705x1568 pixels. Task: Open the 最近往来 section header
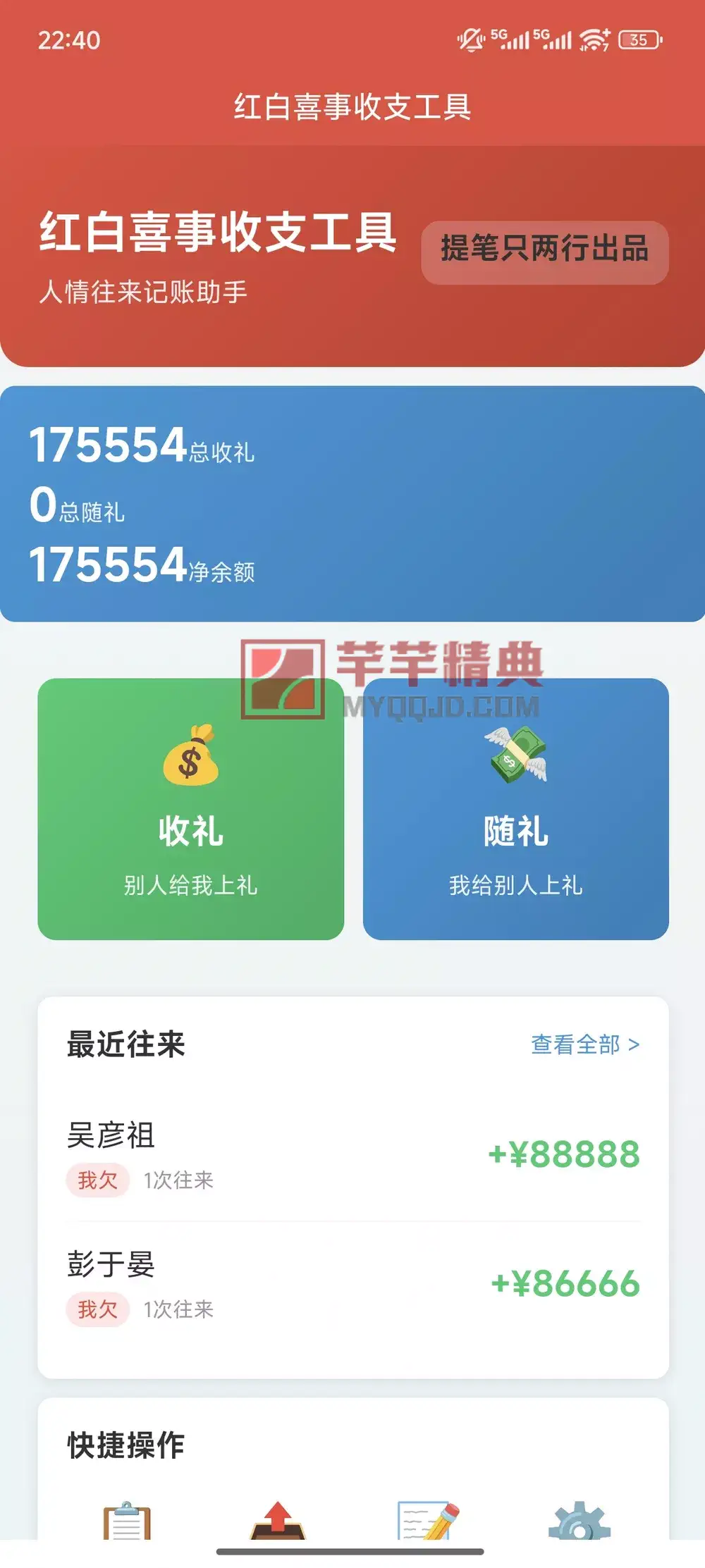click(124, 1046)
